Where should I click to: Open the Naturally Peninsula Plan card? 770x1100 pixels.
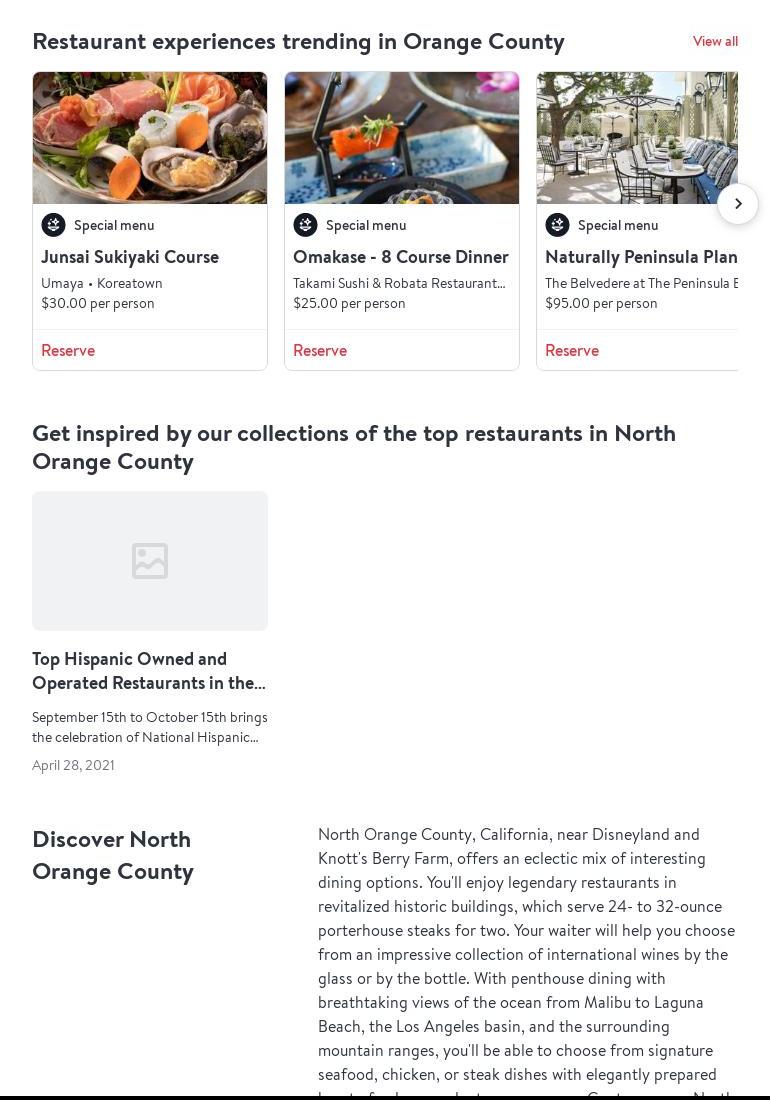click(640, 257)
